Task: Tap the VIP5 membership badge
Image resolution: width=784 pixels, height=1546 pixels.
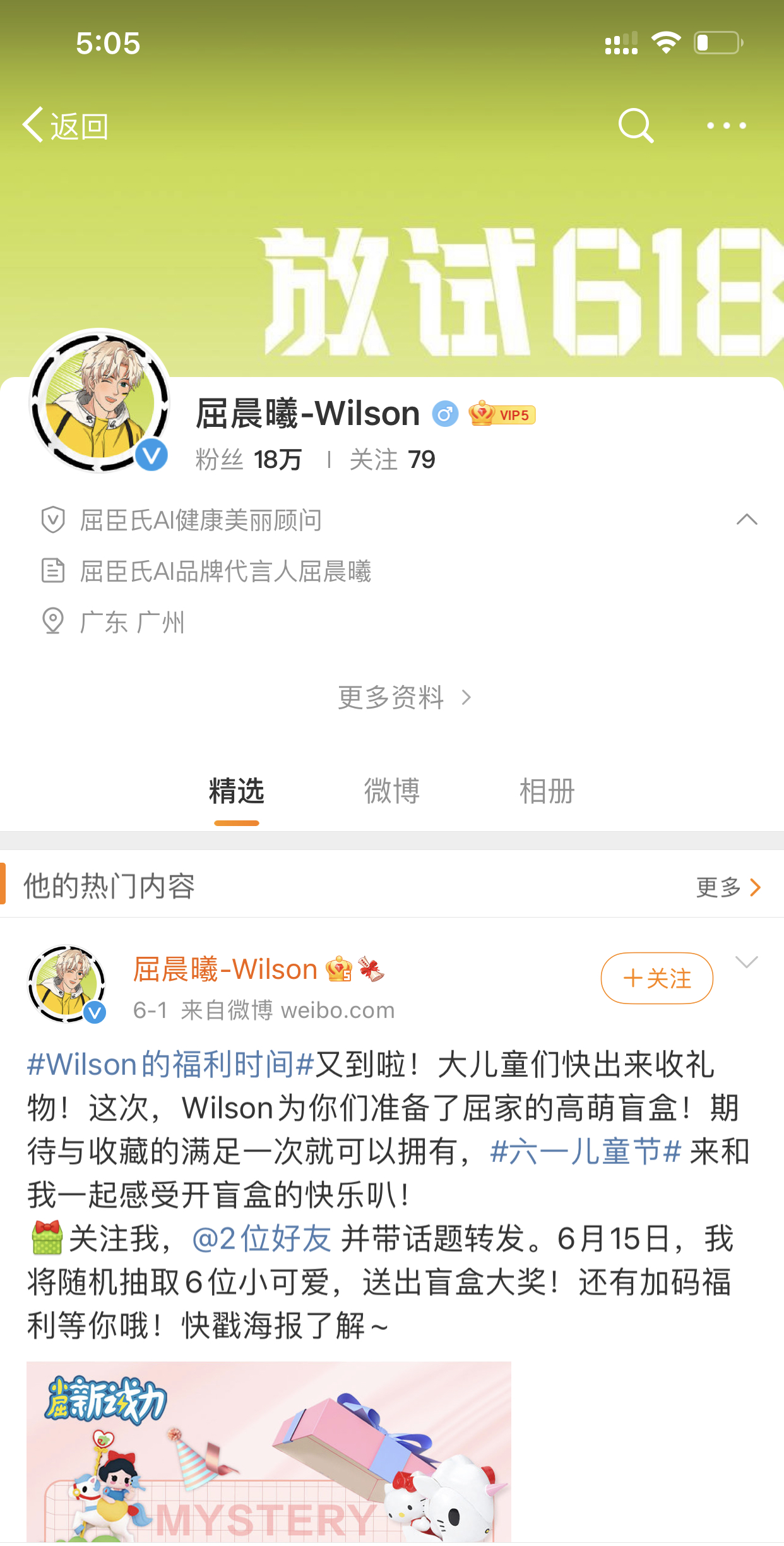Action: point(502,414)
